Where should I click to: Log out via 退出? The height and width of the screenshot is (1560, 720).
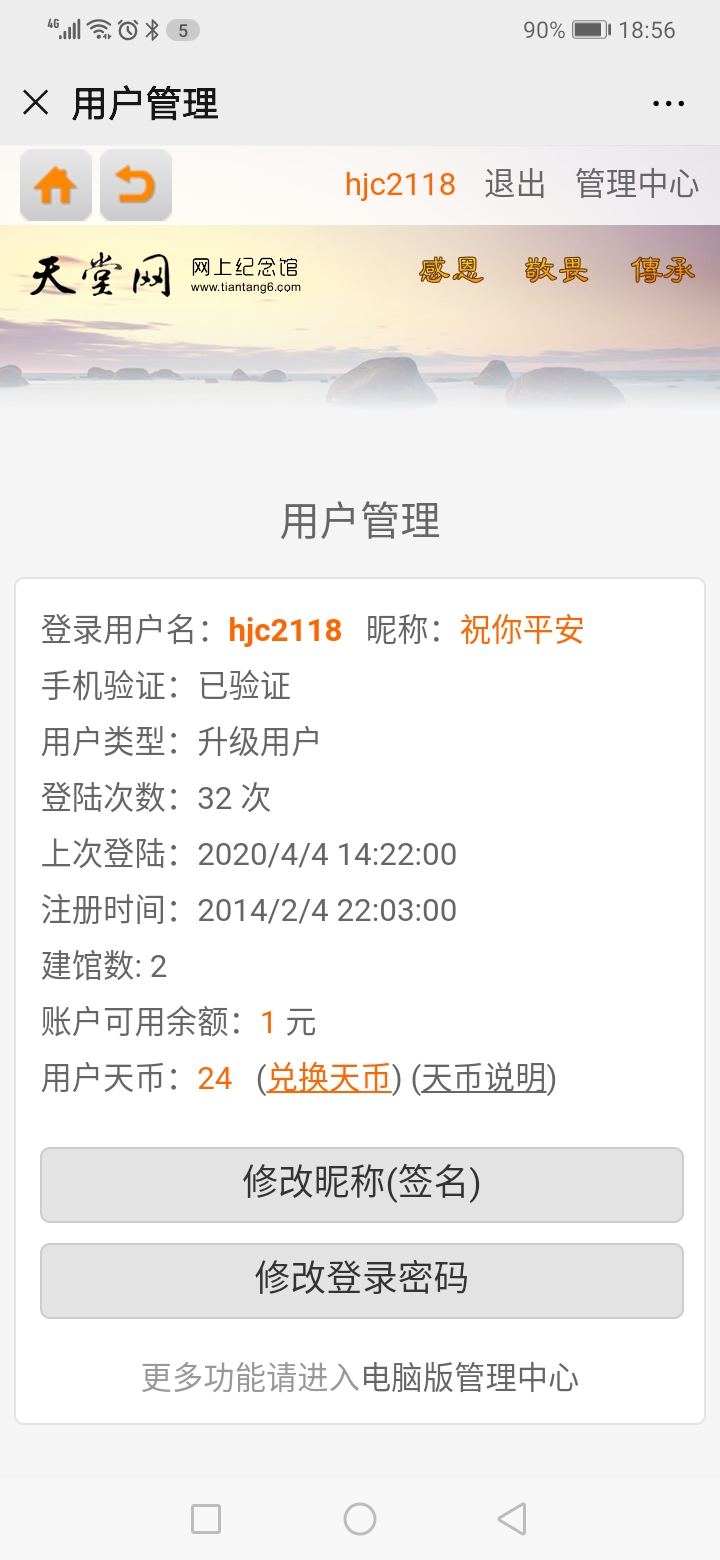(x=515, y=184)
